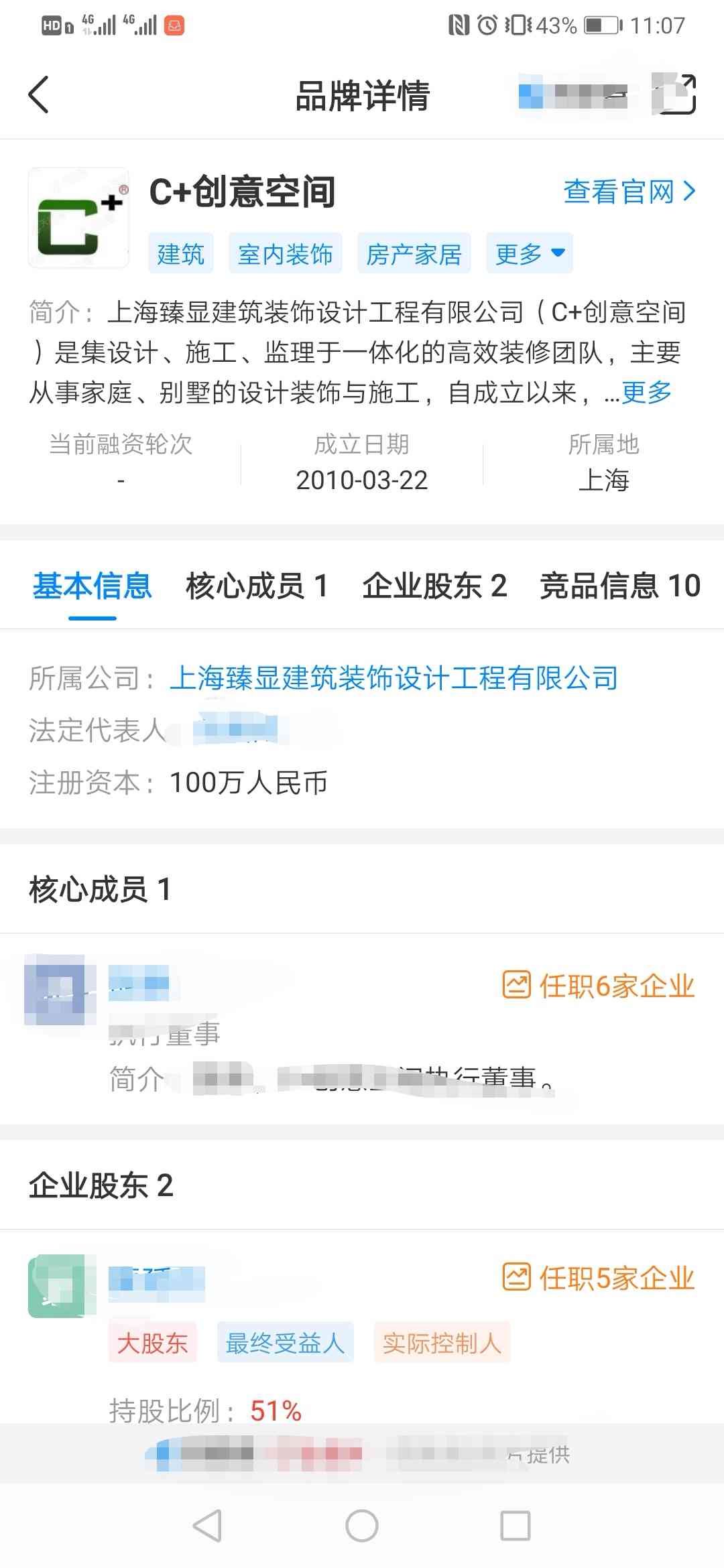Go back from the 品牌详情 page
The width and height of the screenshot is (724, 1568).
click(x=39, y=94)
